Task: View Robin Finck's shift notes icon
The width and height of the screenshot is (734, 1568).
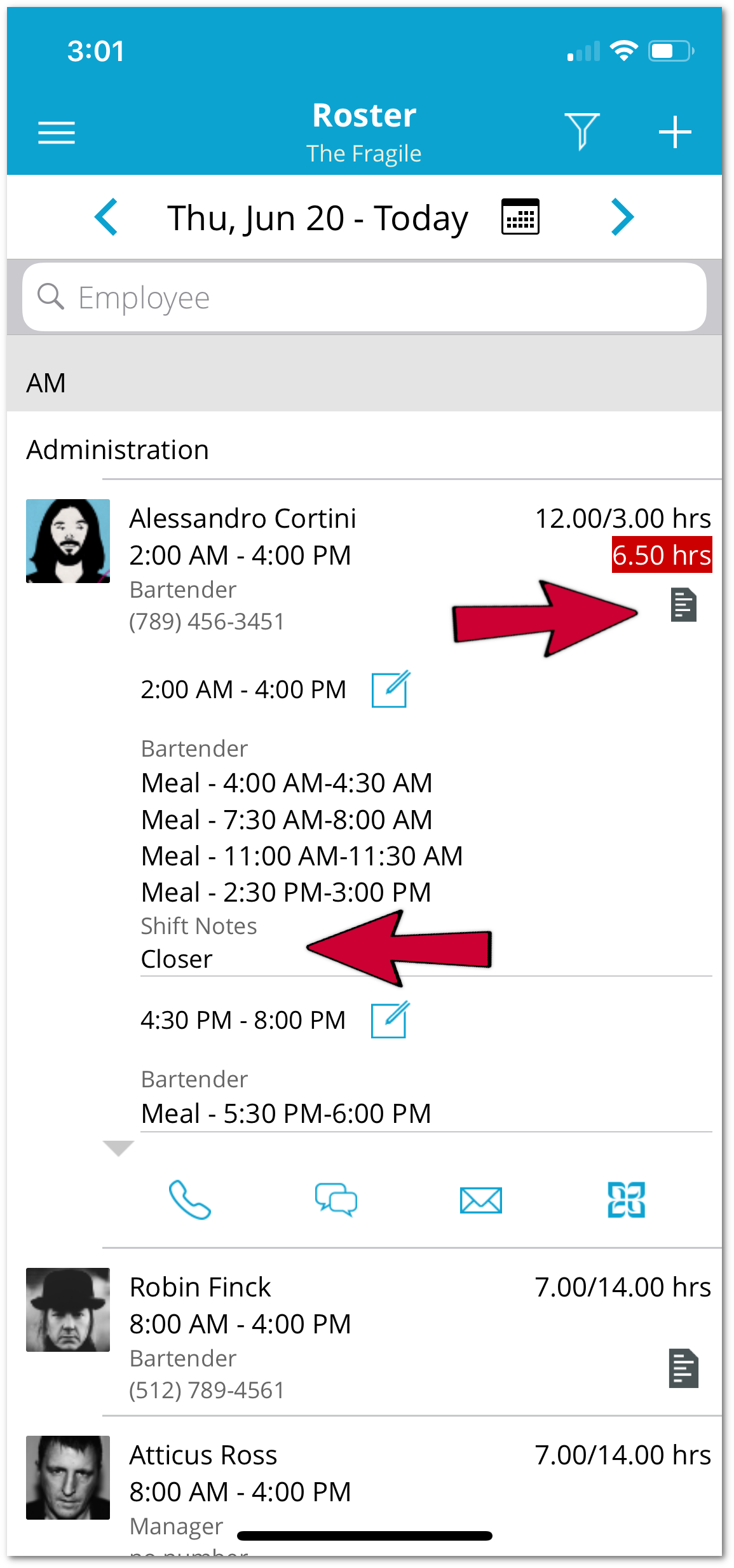Action: 684,1368
